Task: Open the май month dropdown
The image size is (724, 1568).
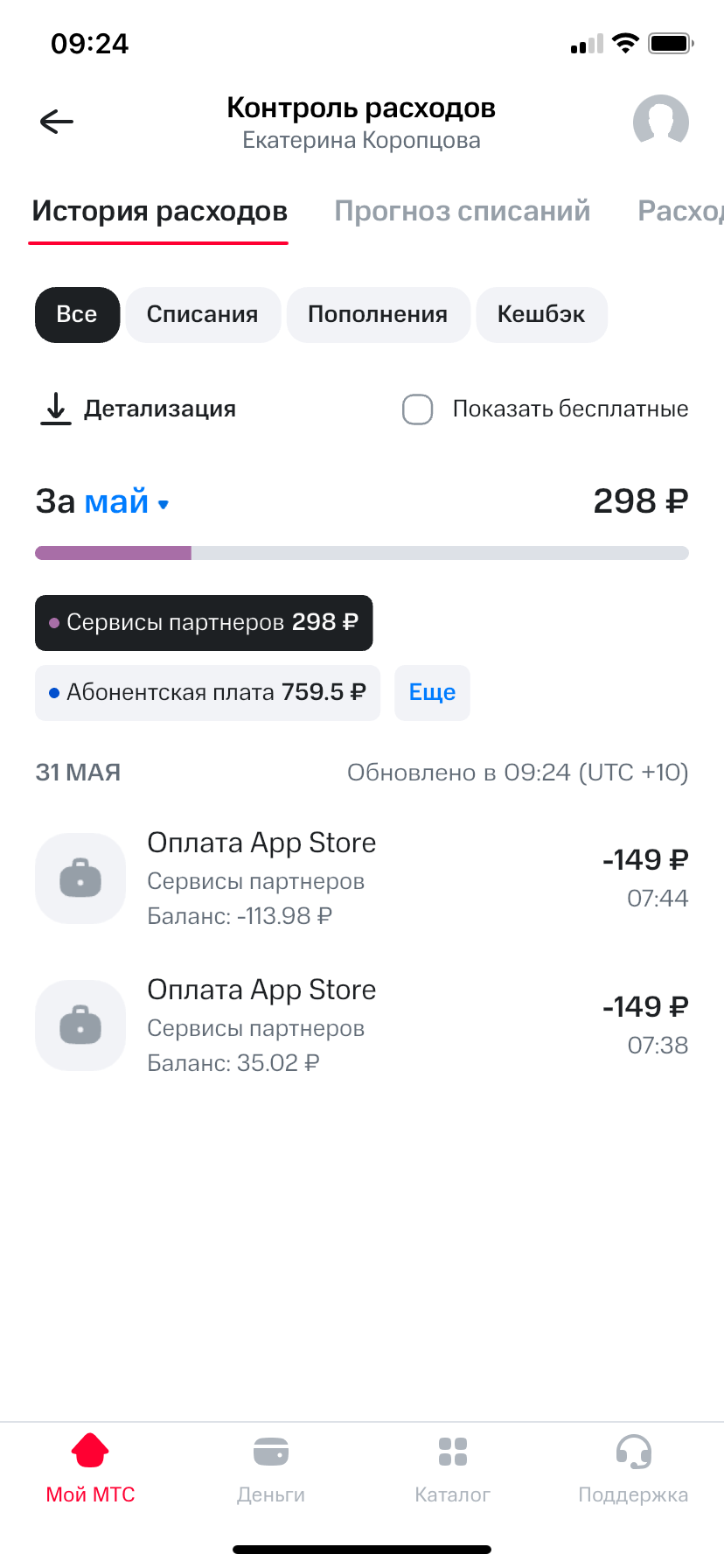Action: [126, 502]
